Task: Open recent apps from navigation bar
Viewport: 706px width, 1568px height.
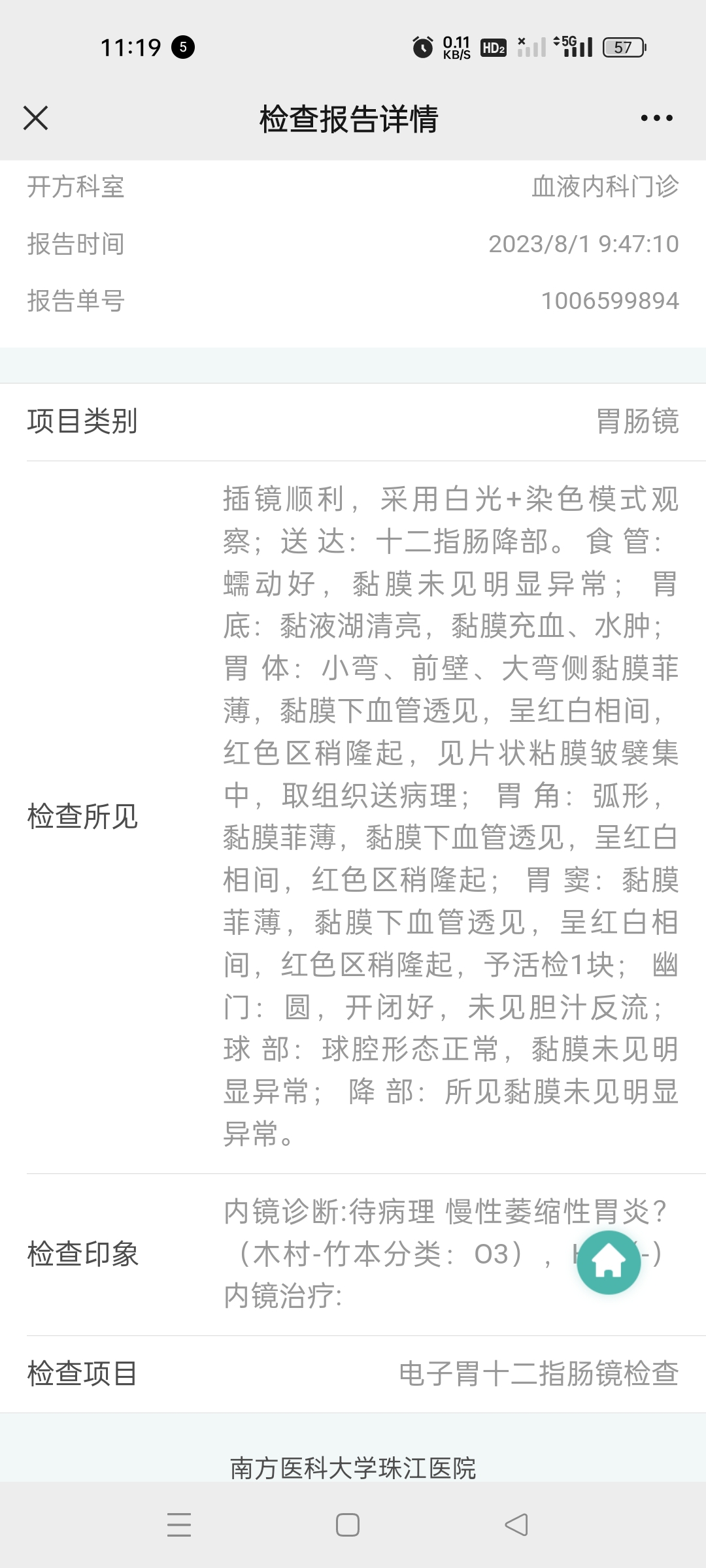Action: [x=178, y=1525]
